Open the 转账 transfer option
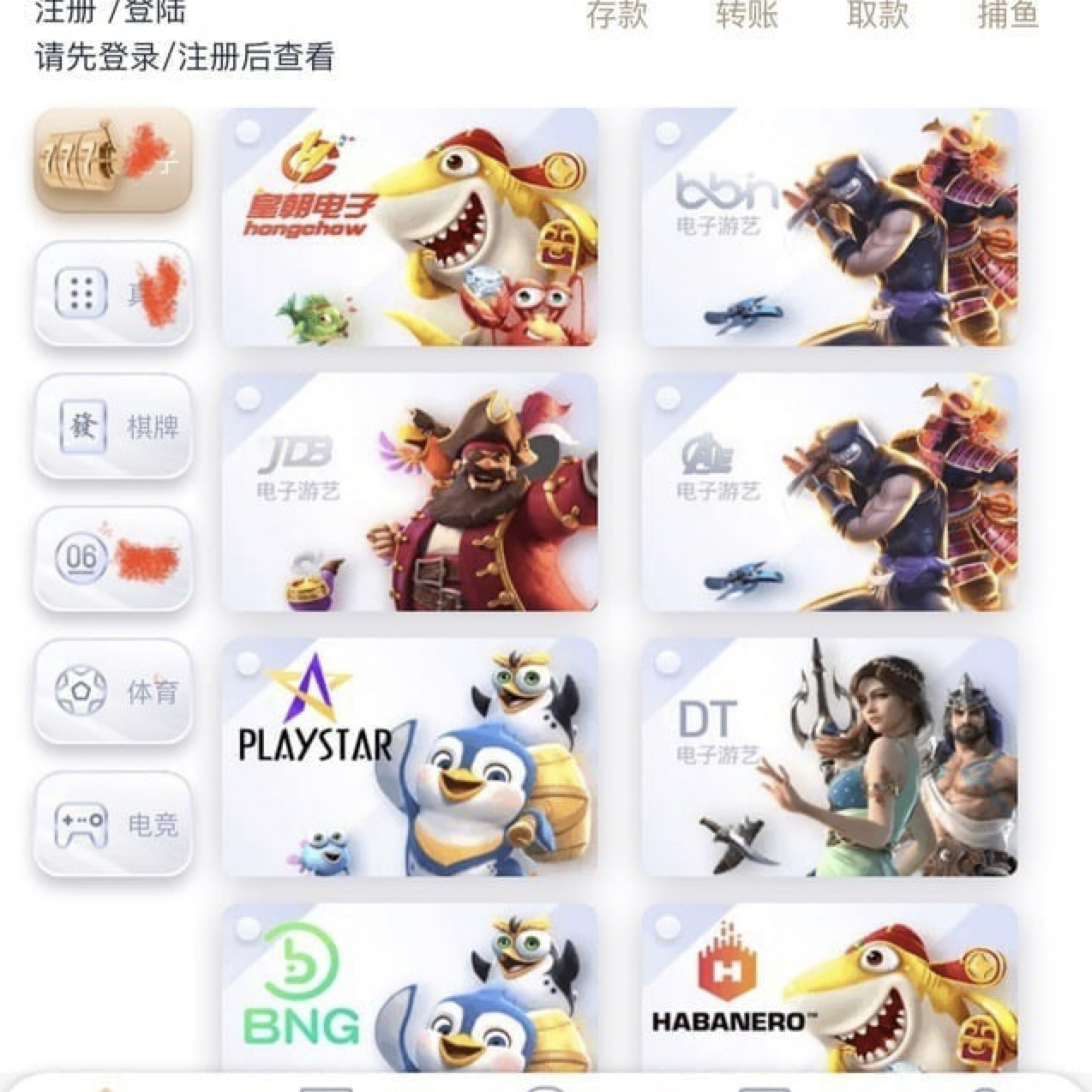Viewport: 1092px width, 1092px height. click(747, 14)
